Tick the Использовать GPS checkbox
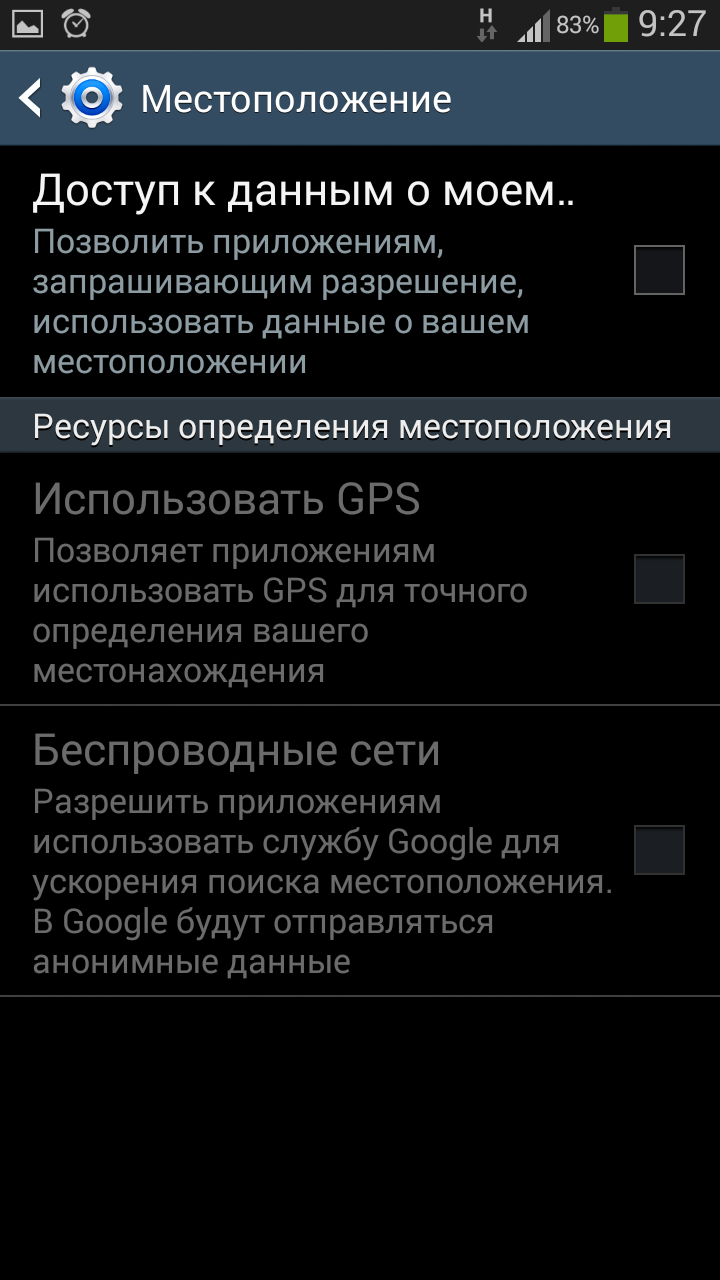The width and height of the screenshot is (720, 1280). 659,579
